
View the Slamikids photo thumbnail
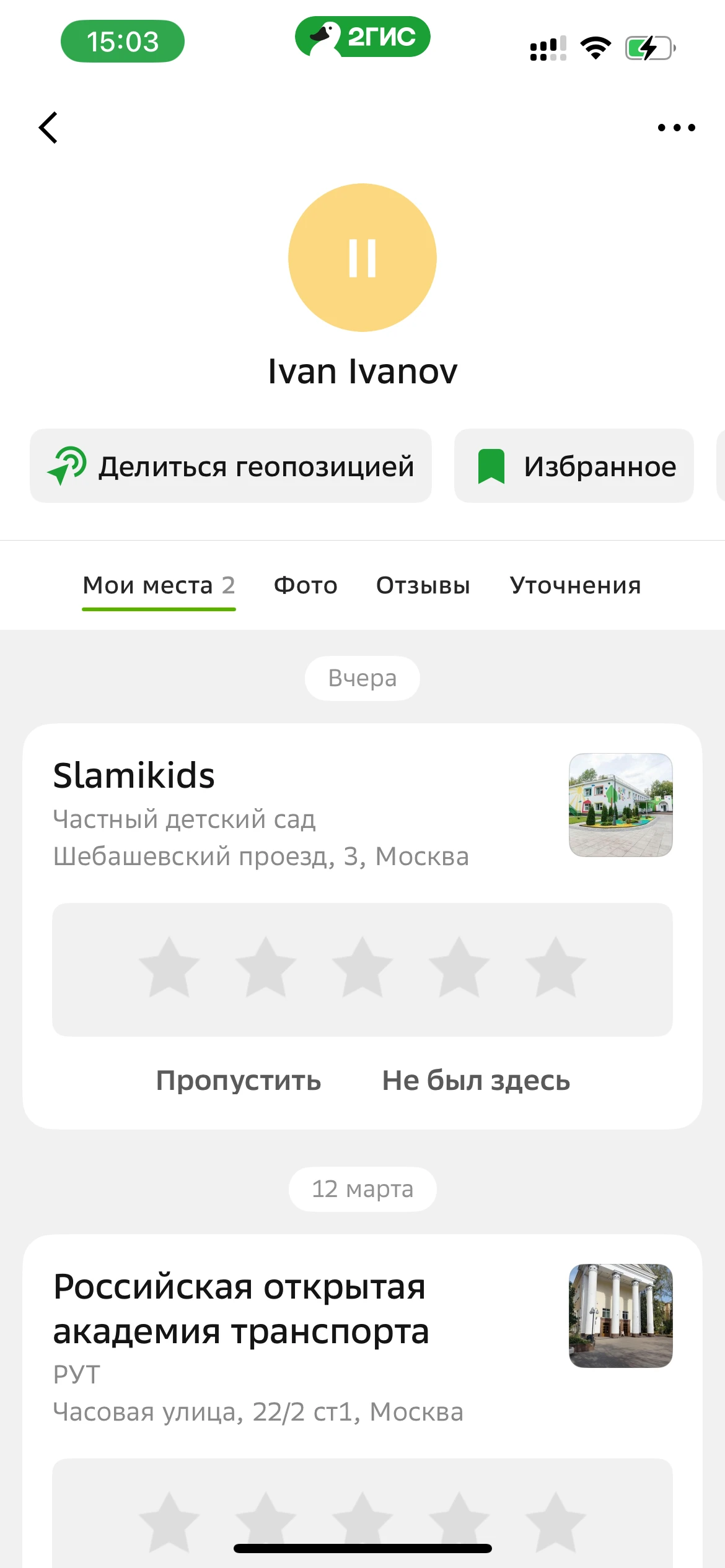620,805
